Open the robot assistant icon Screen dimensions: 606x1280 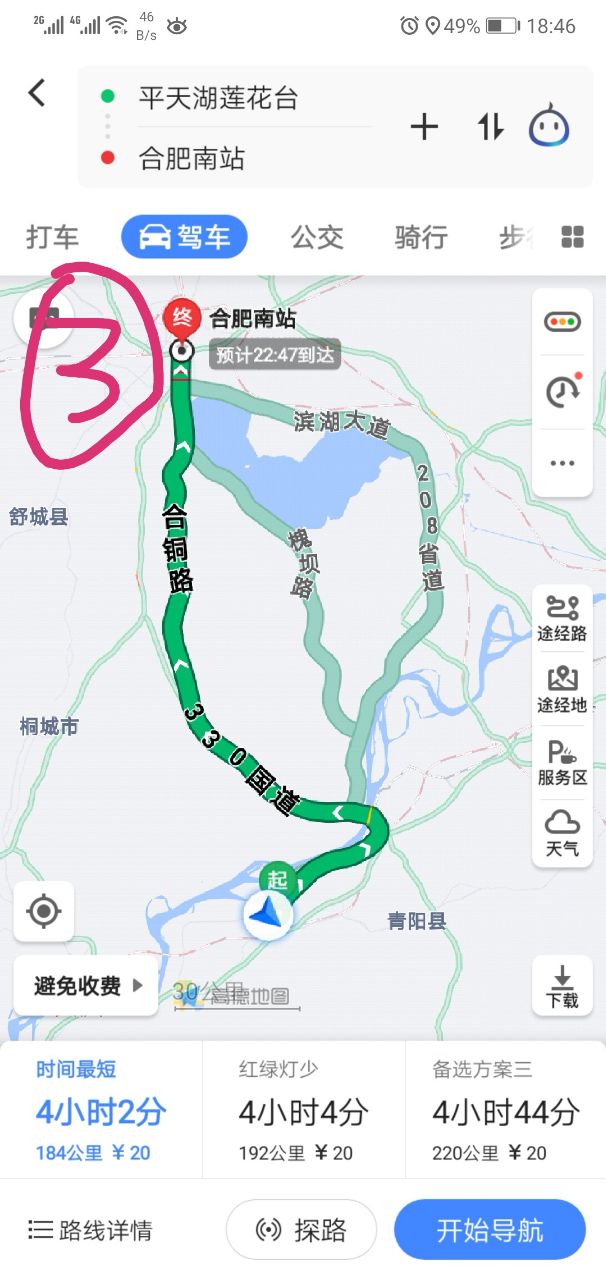549,127
